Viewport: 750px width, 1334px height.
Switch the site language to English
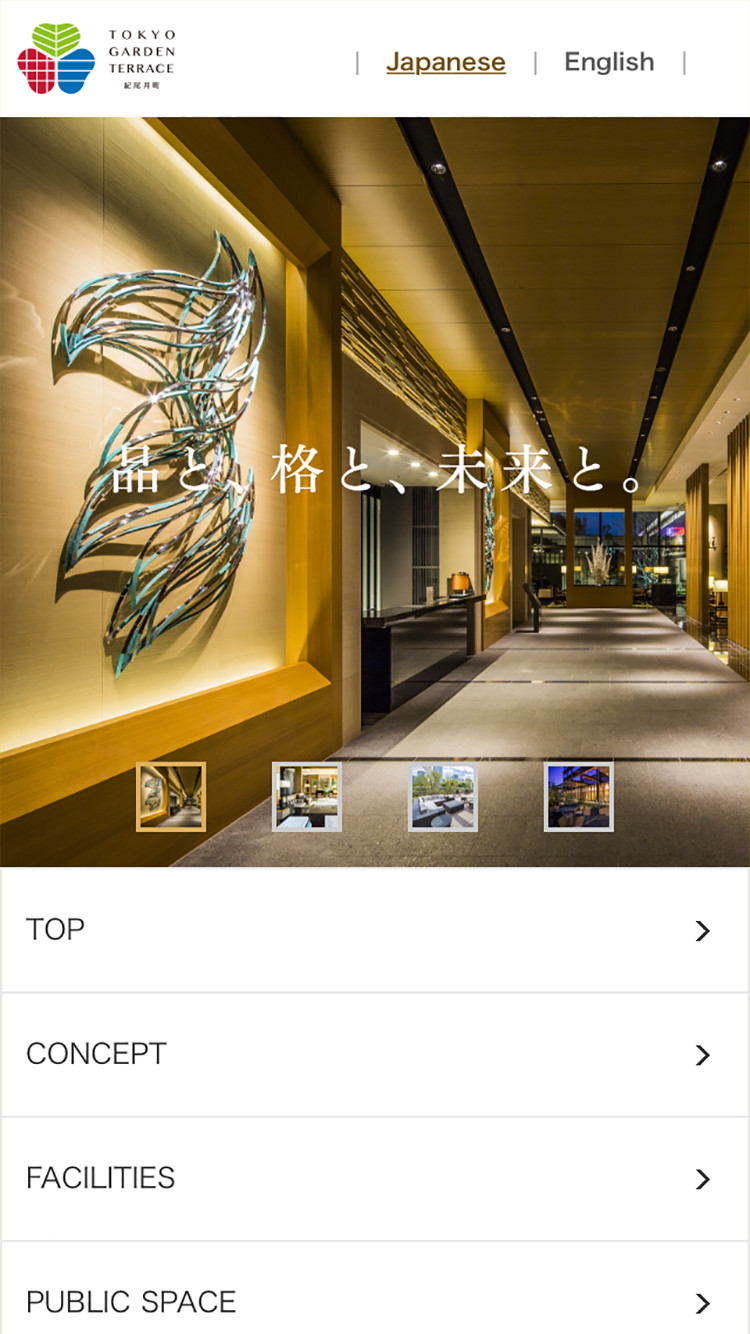[609, 62]
